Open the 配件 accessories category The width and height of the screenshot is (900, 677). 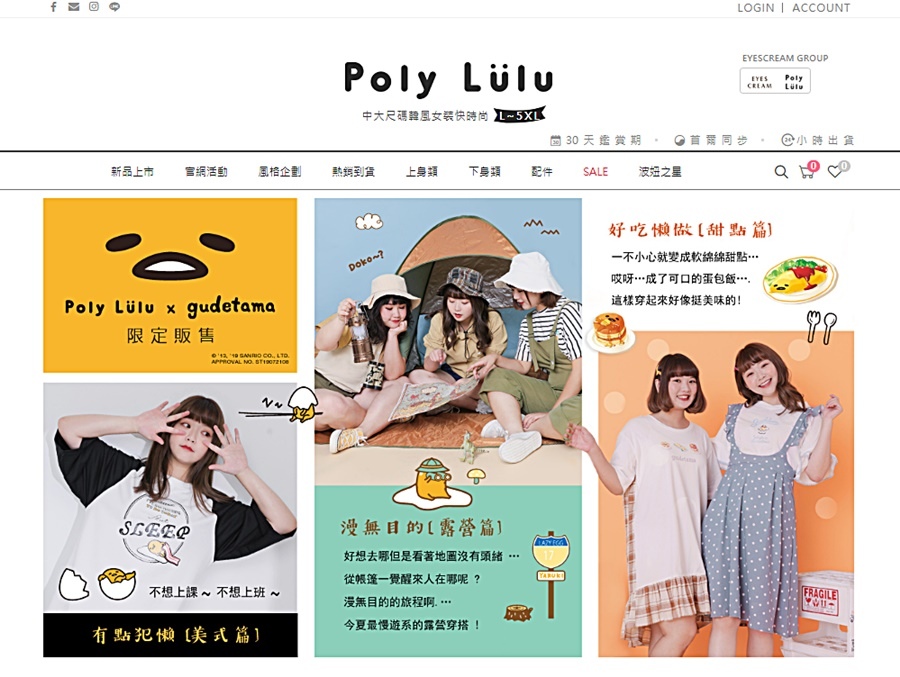click(542, 172)
